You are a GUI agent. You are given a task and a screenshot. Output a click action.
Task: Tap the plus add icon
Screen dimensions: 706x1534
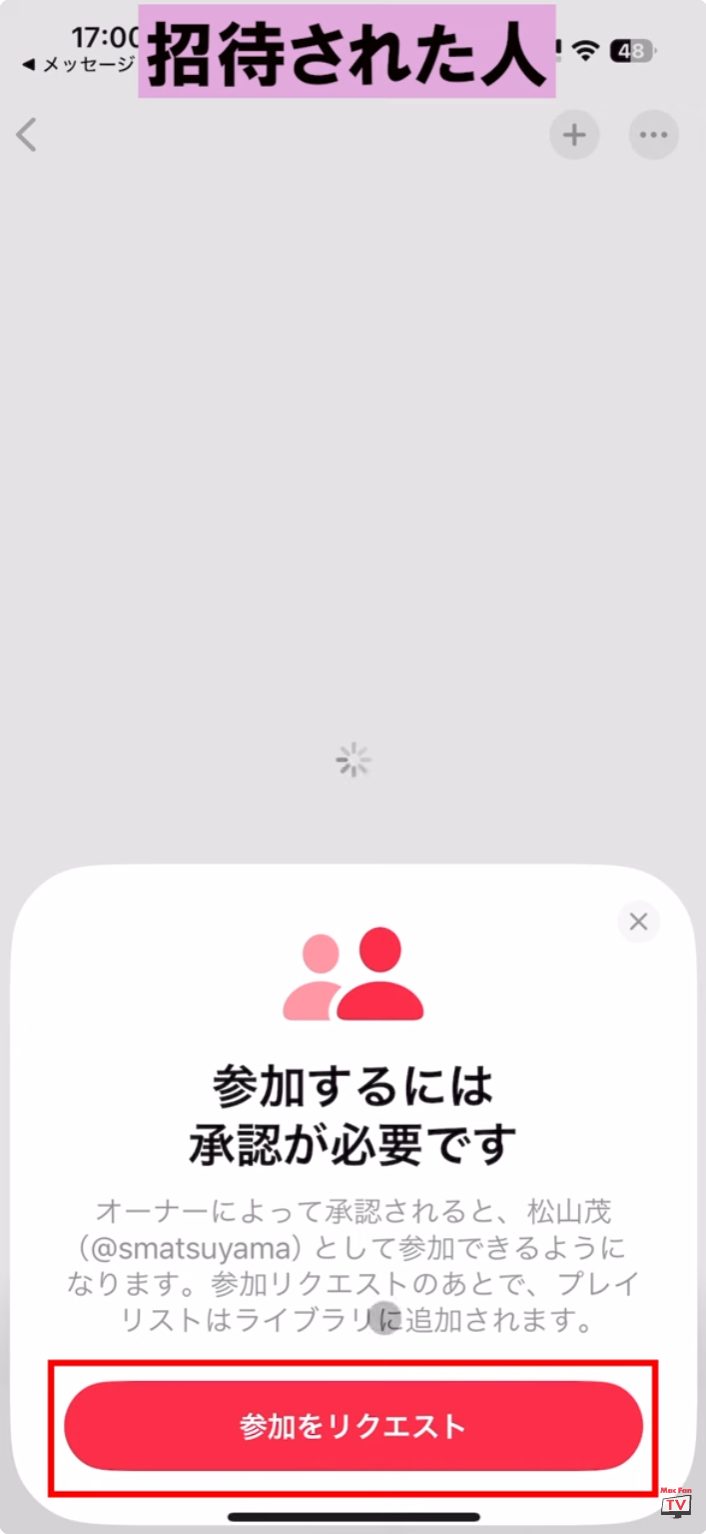coord(574,135)
